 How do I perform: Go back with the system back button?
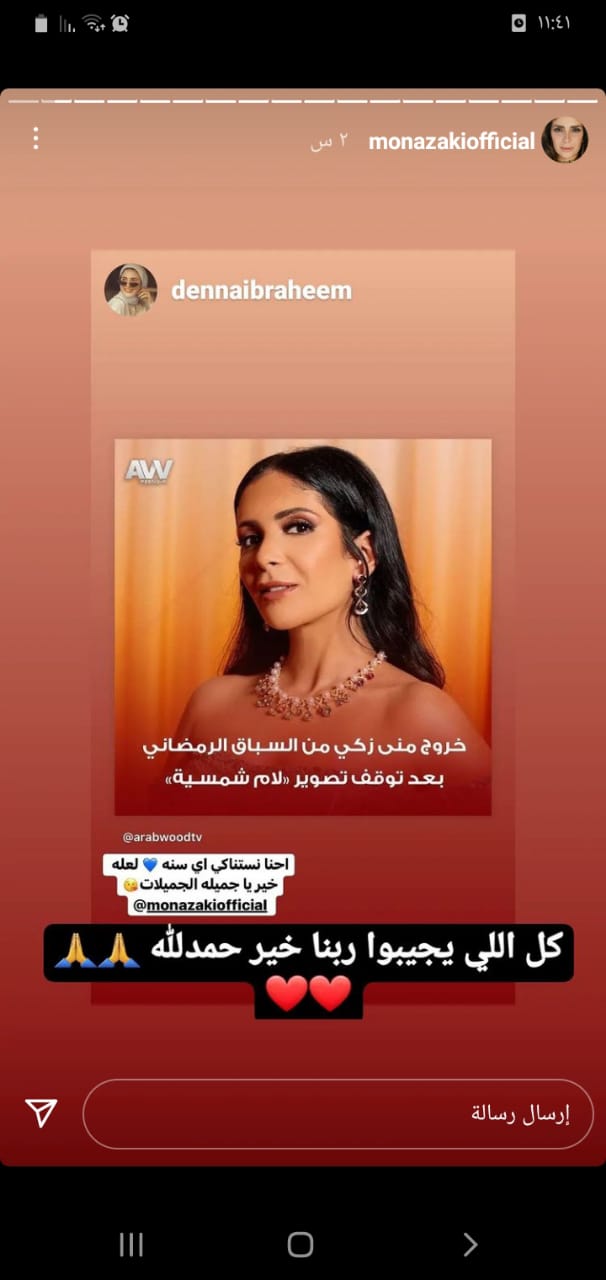tap(470, 1244)
